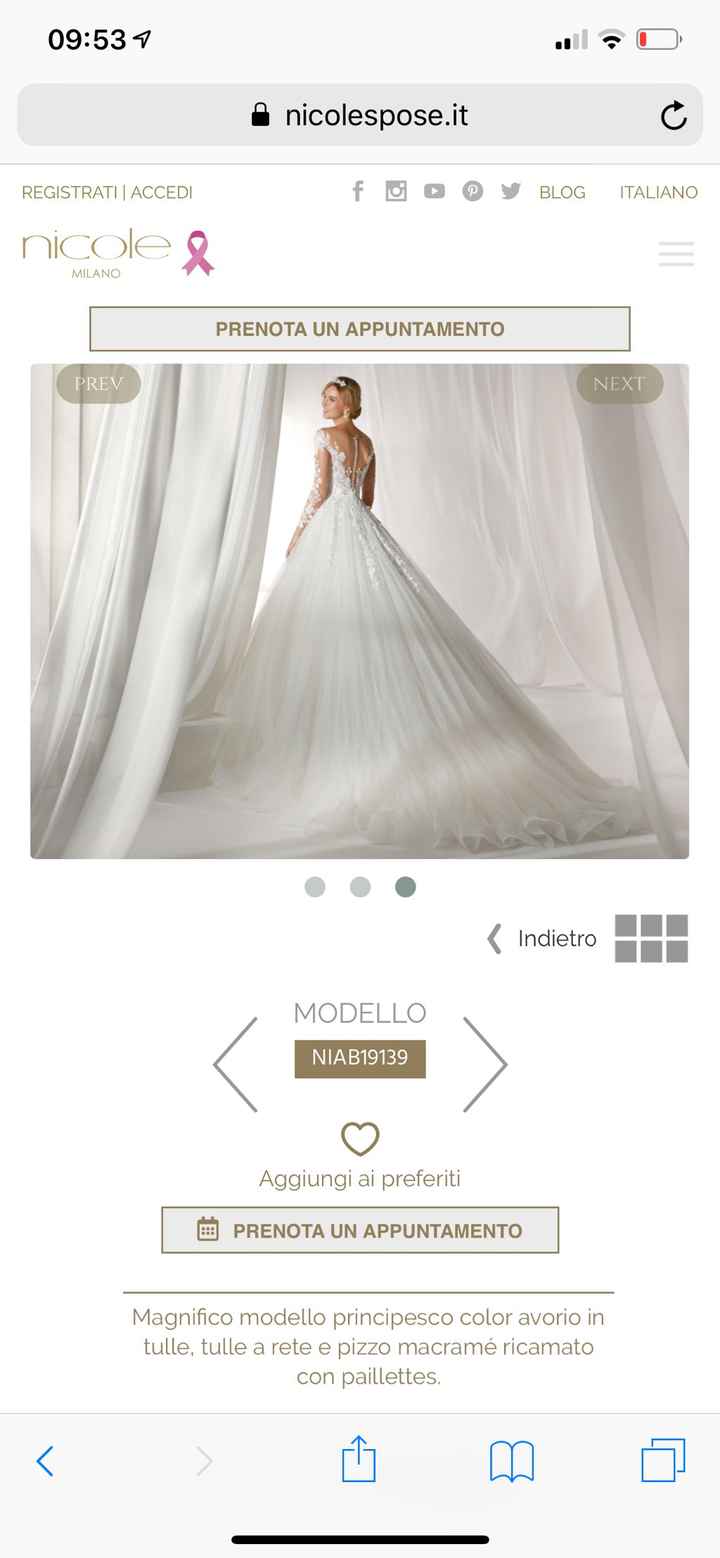The height and width of the screenshot is (1558, 720).
Task: Open the Instagram icon
Action: pos(396,191)
